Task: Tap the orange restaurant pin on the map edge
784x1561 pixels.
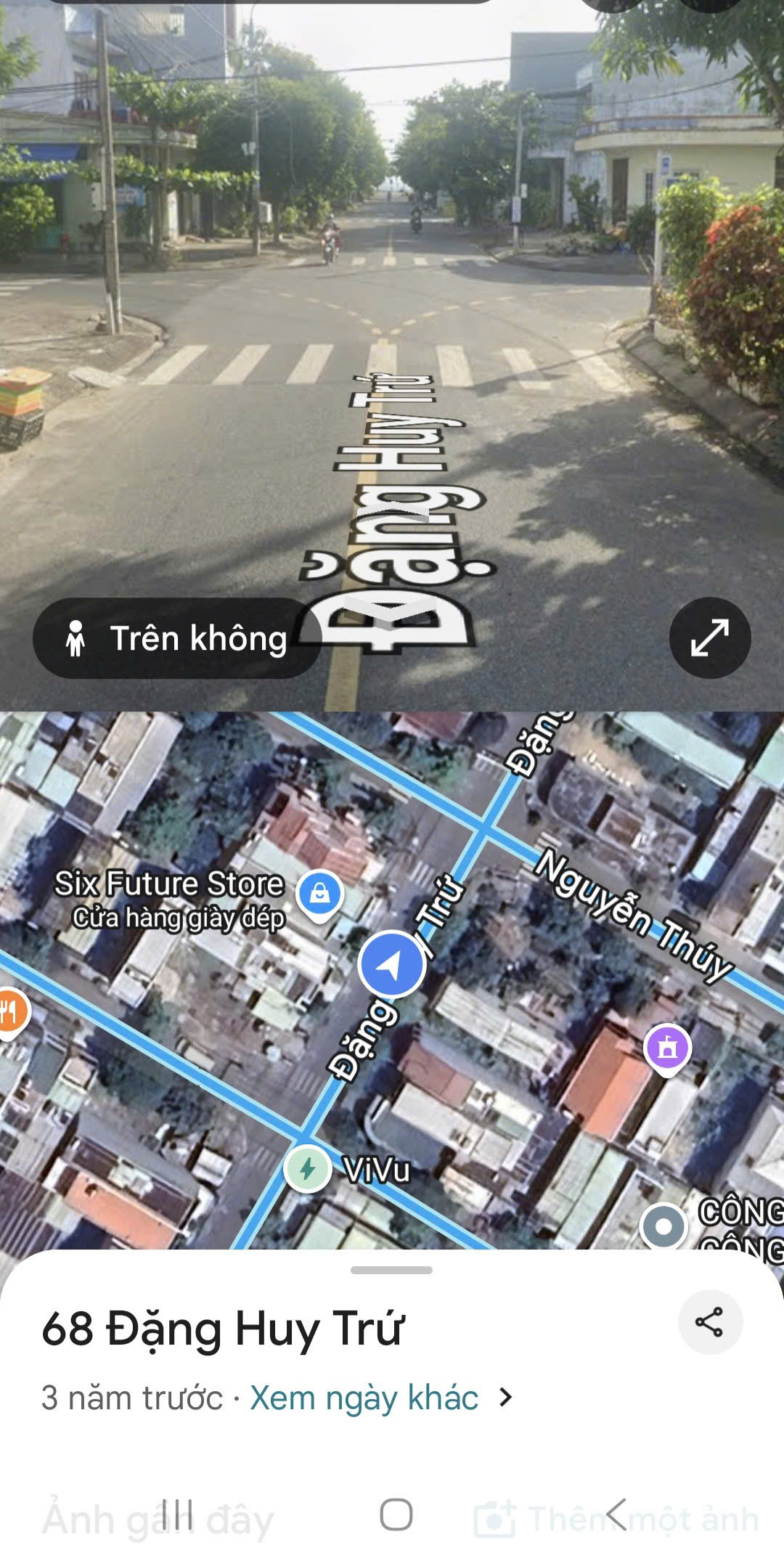Action: pyautogui.click(x=10, y=1007)
